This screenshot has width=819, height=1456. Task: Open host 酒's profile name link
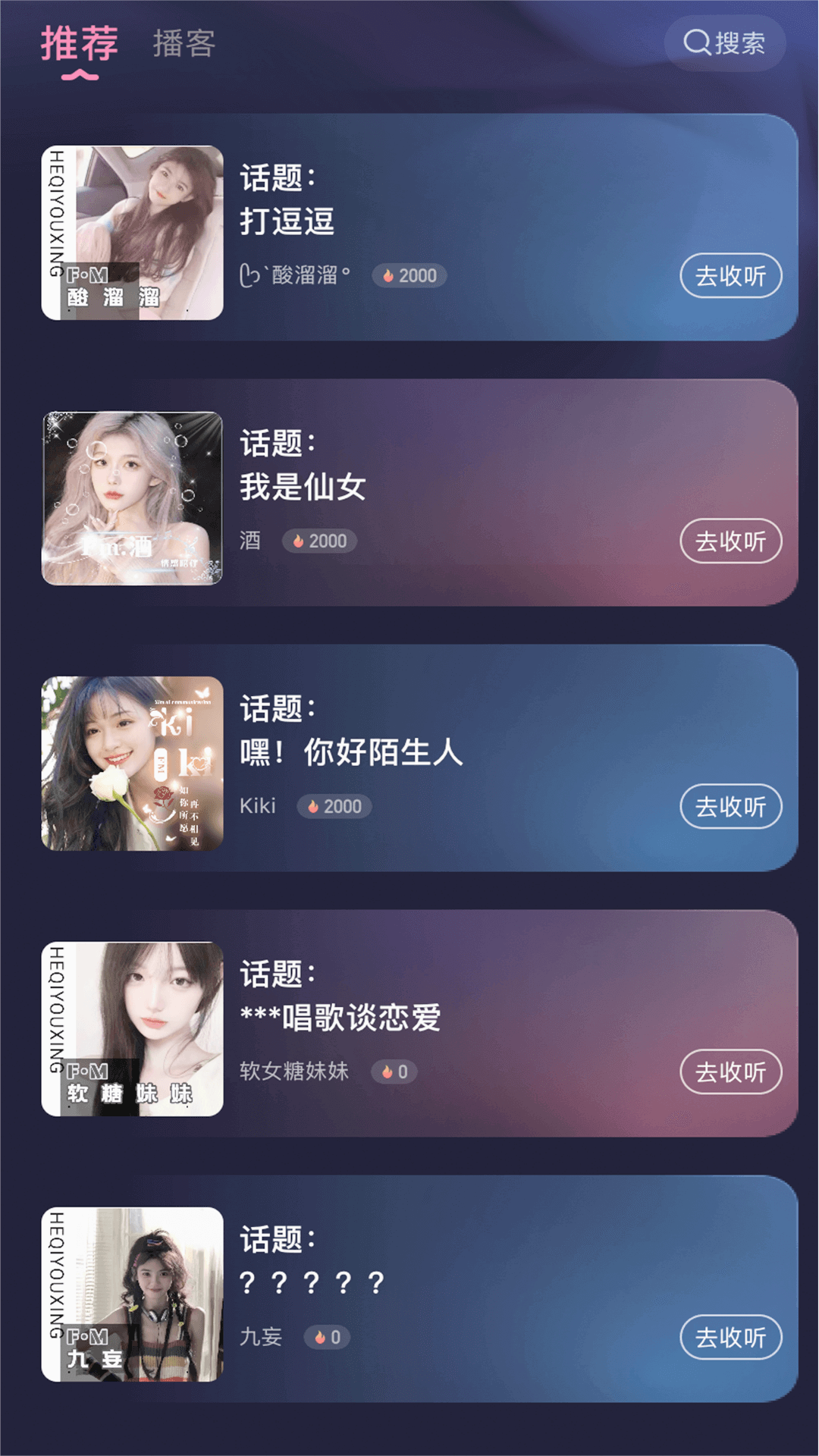point(250,541)
